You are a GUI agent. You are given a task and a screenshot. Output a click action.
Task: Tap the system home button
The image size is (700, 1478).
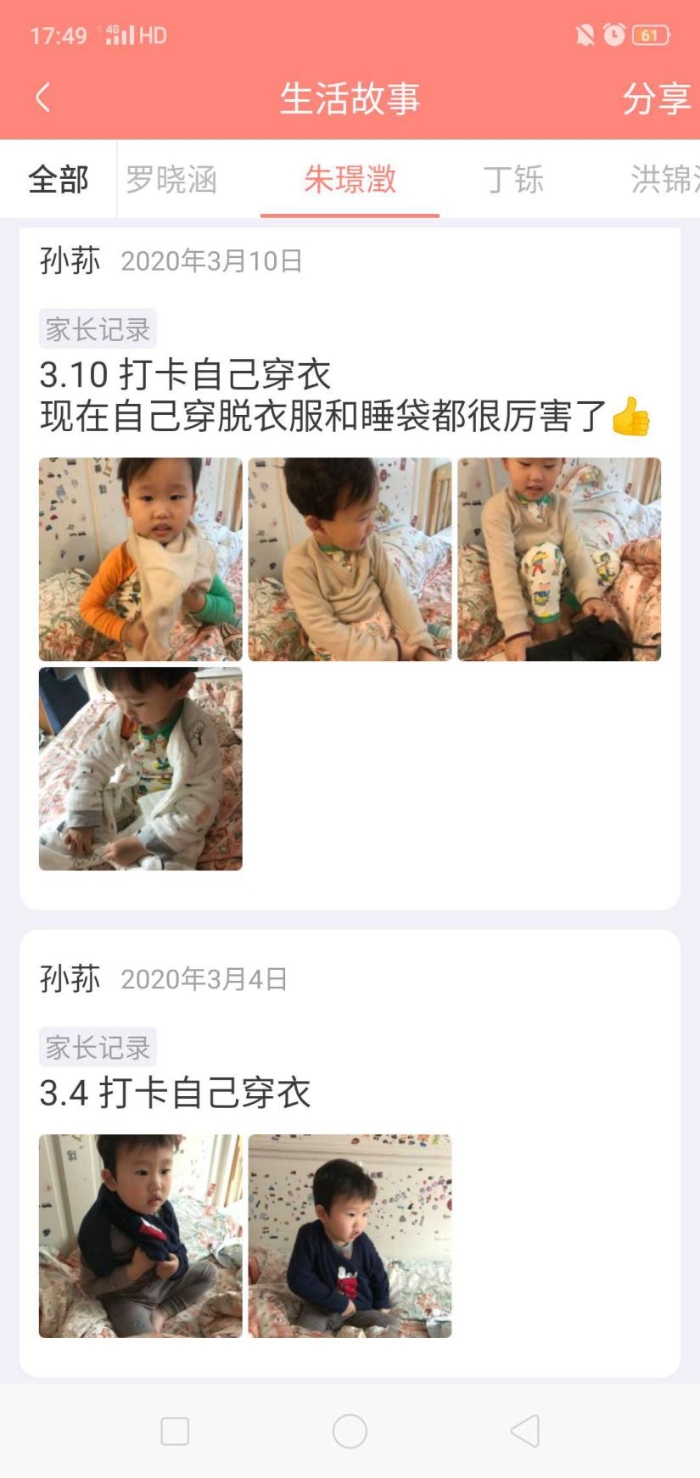pos(350,1431)
